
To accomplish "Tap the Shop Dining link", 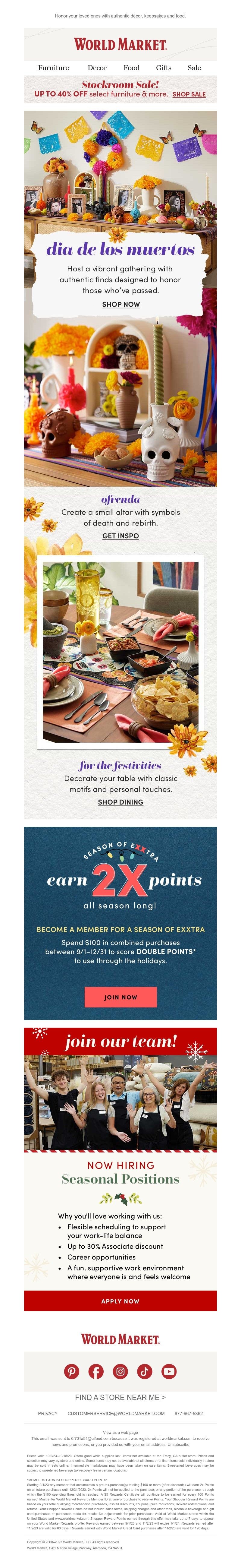I will (120, 802).
